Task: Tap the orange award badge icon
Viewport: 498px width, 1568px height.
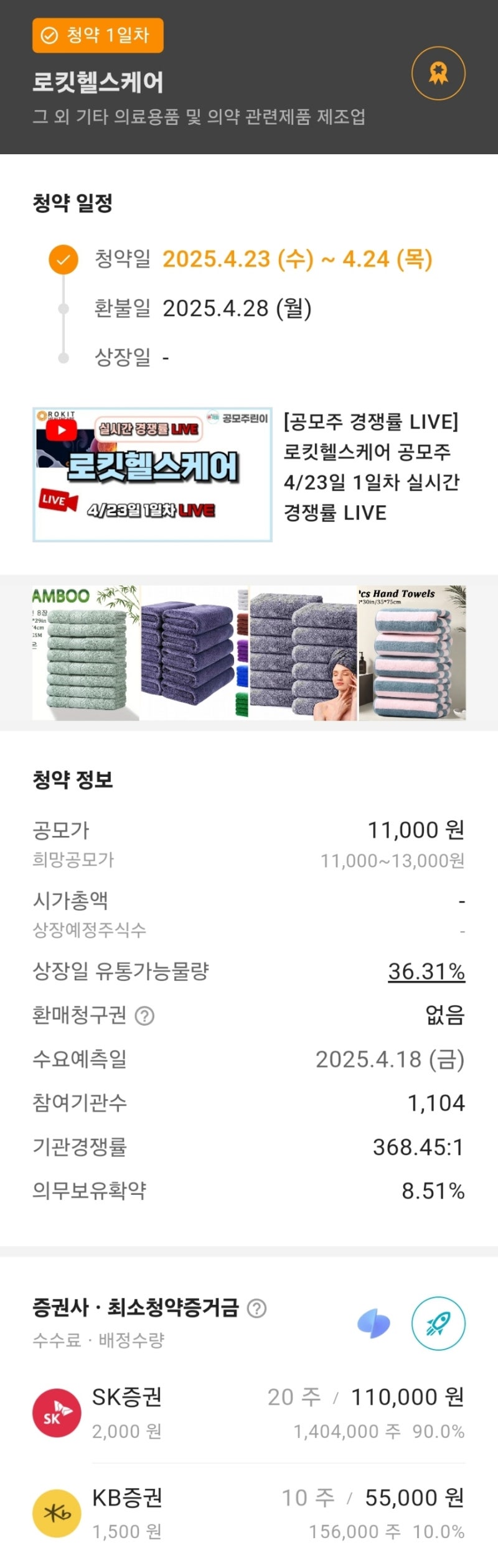Action: tap(438, 73)
